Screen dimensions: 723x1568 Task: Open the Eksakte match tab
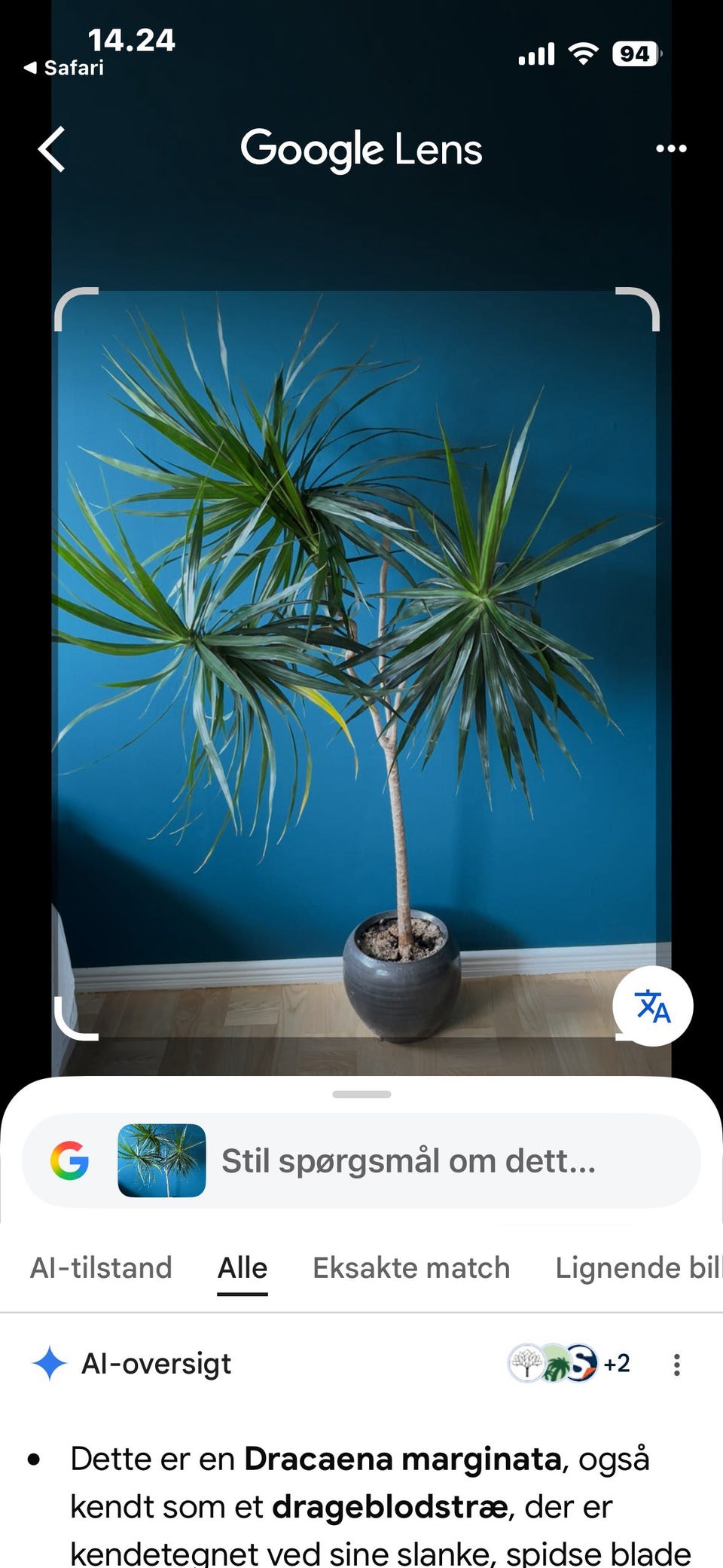(x=411, y=1268)
